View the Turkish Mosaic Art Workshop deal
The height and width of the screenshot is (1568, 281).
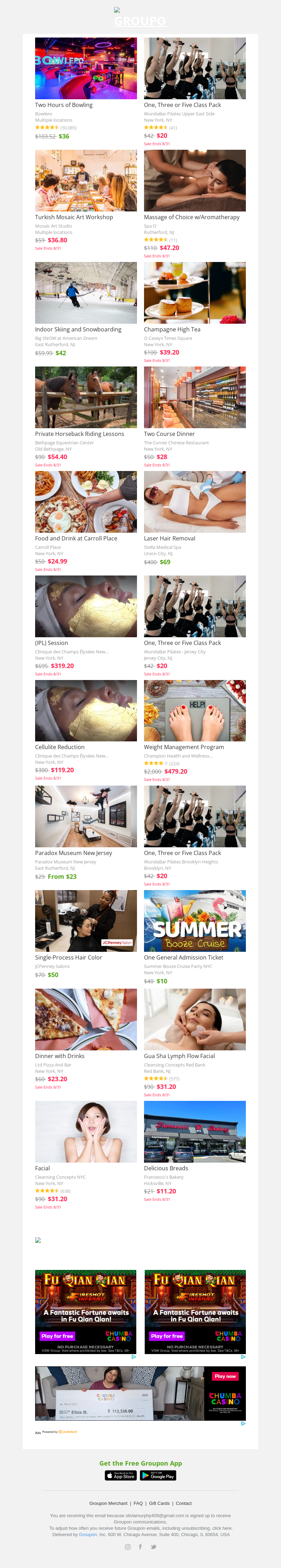pyautogui.click(x=85, y=181)
